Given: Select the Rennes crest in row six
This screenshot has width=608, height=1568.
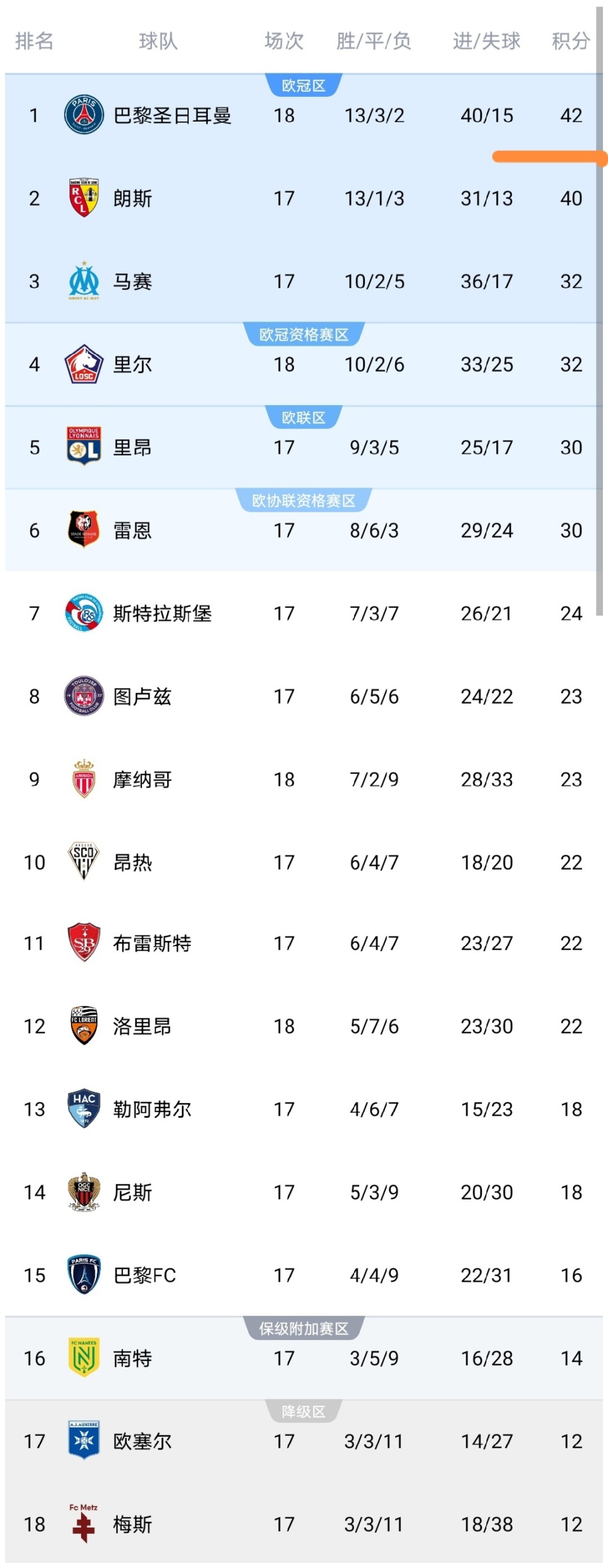Looking at the screenshot, I should tap(83, 530).
